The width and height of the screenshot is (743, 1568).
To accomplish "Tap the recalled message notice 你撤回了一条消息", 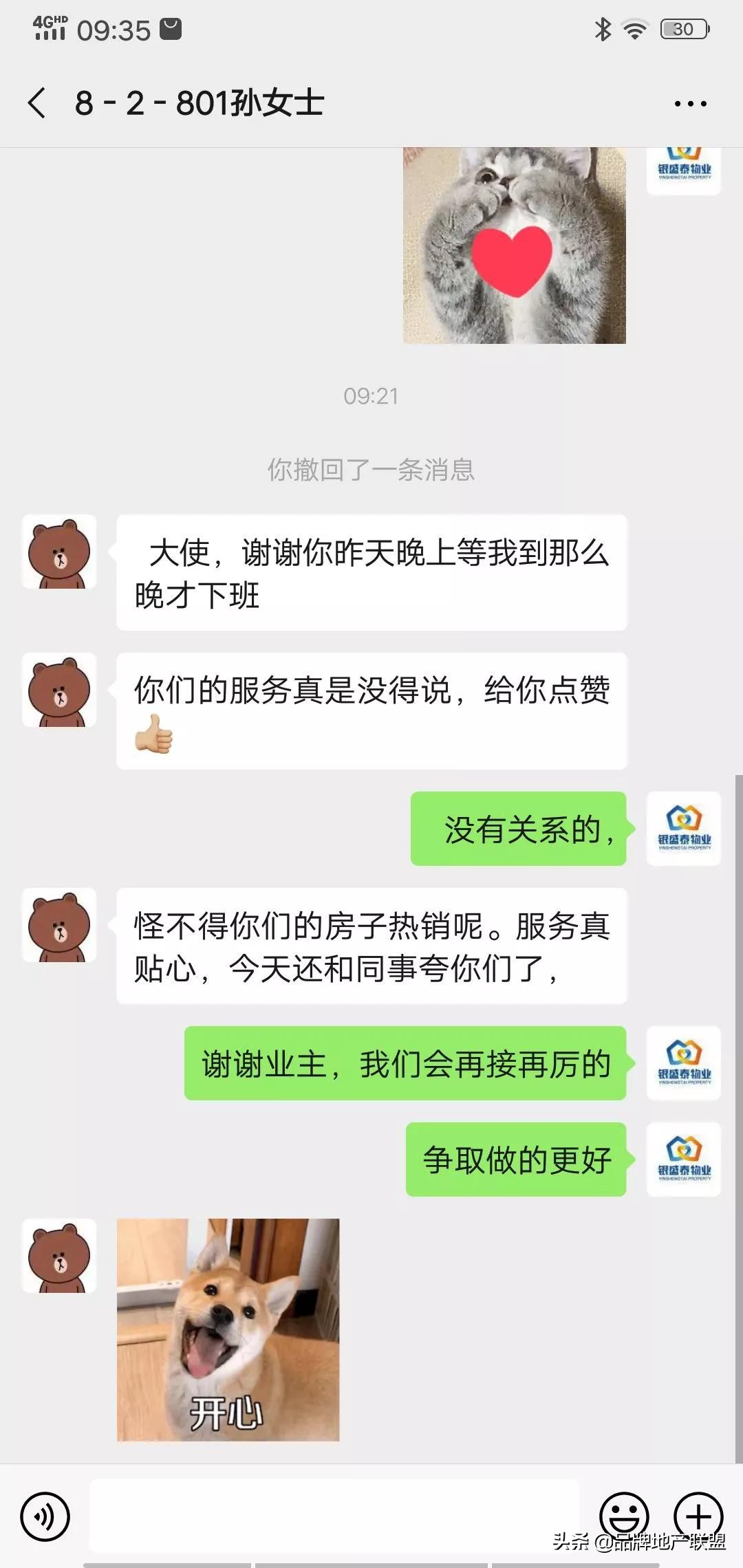I will coord(371,471).
